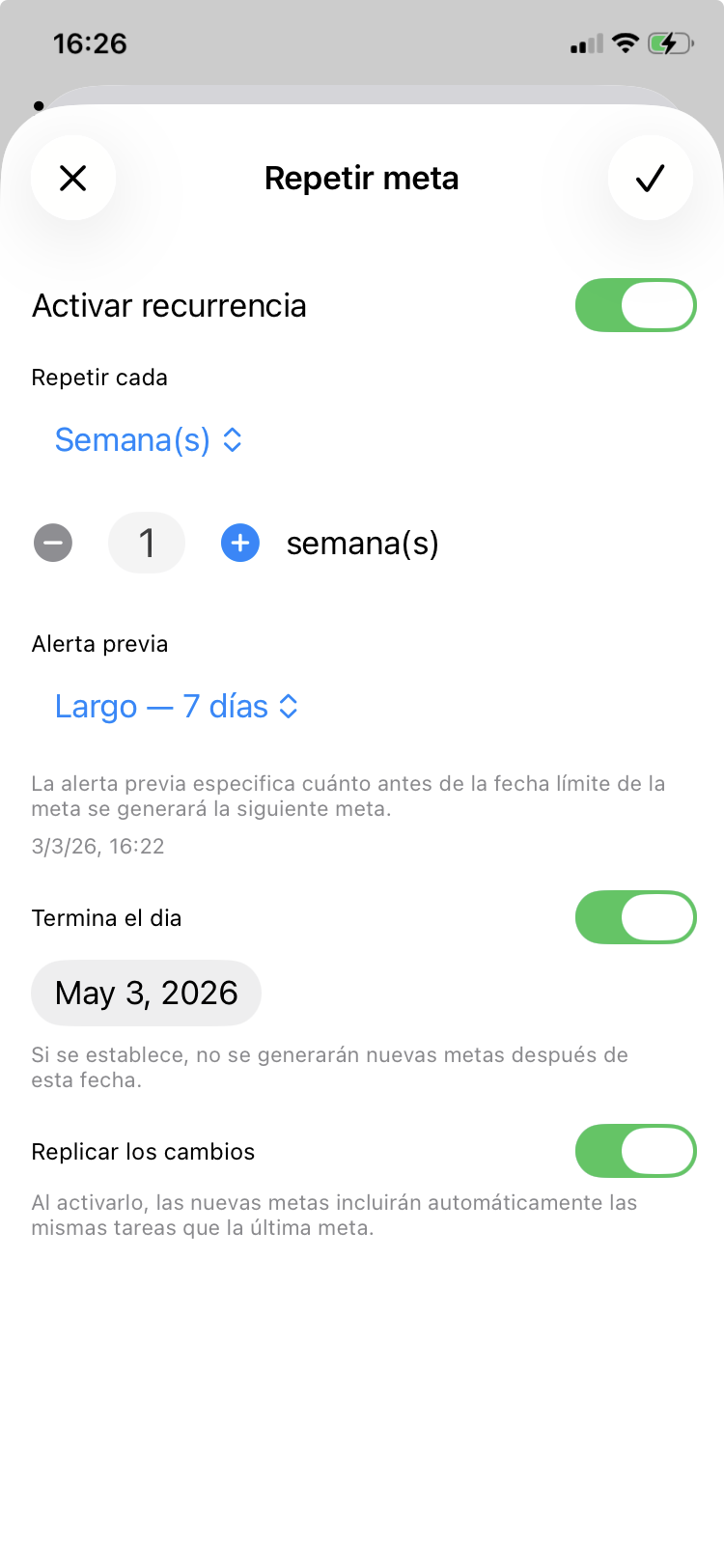Tap the plus icon to increase weeks
This screenshot has width=724, height=1568.
(x=239, y=543)
